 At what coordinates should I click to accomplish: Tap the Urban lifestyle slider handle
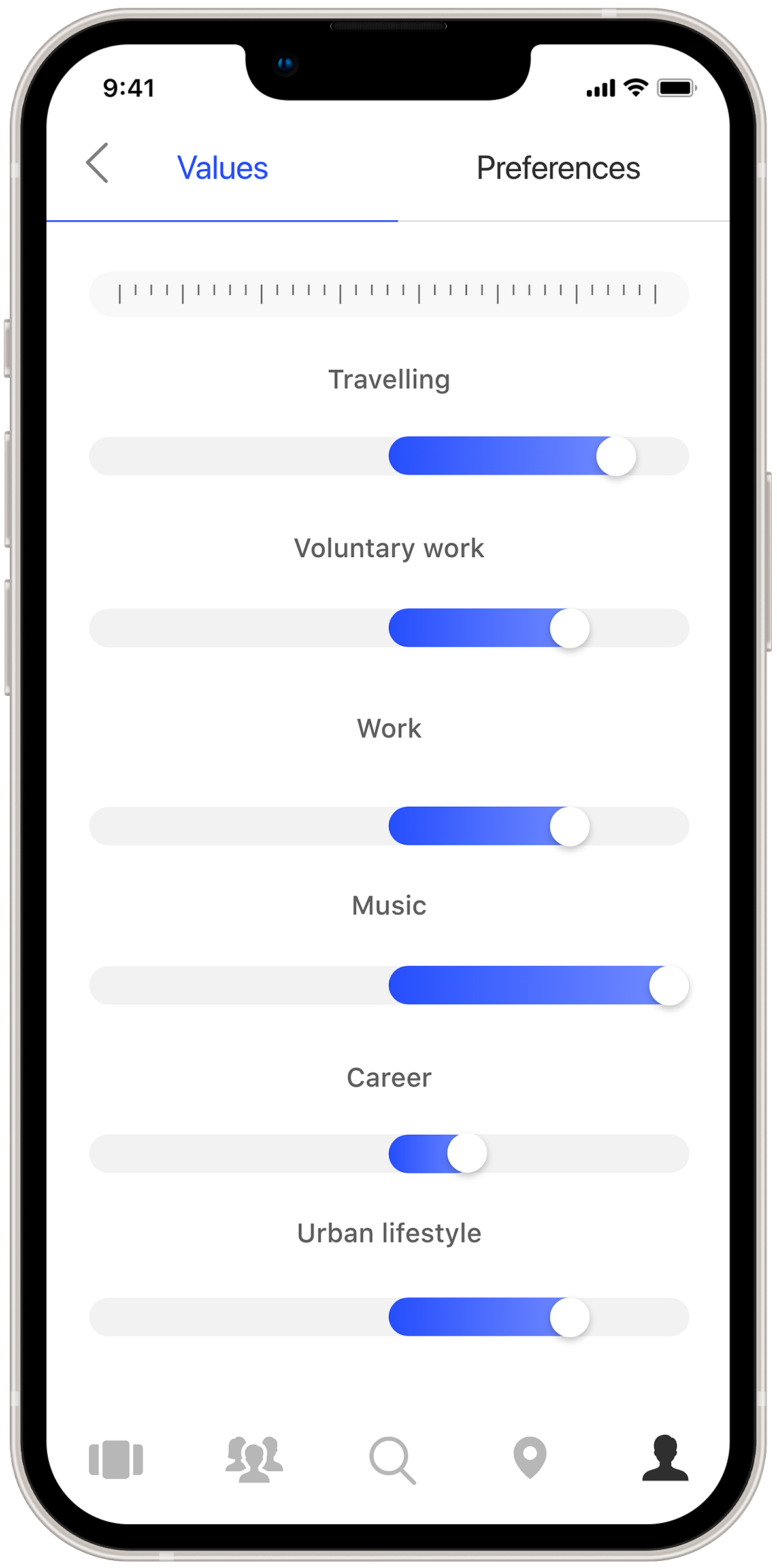pos(570,1317)
